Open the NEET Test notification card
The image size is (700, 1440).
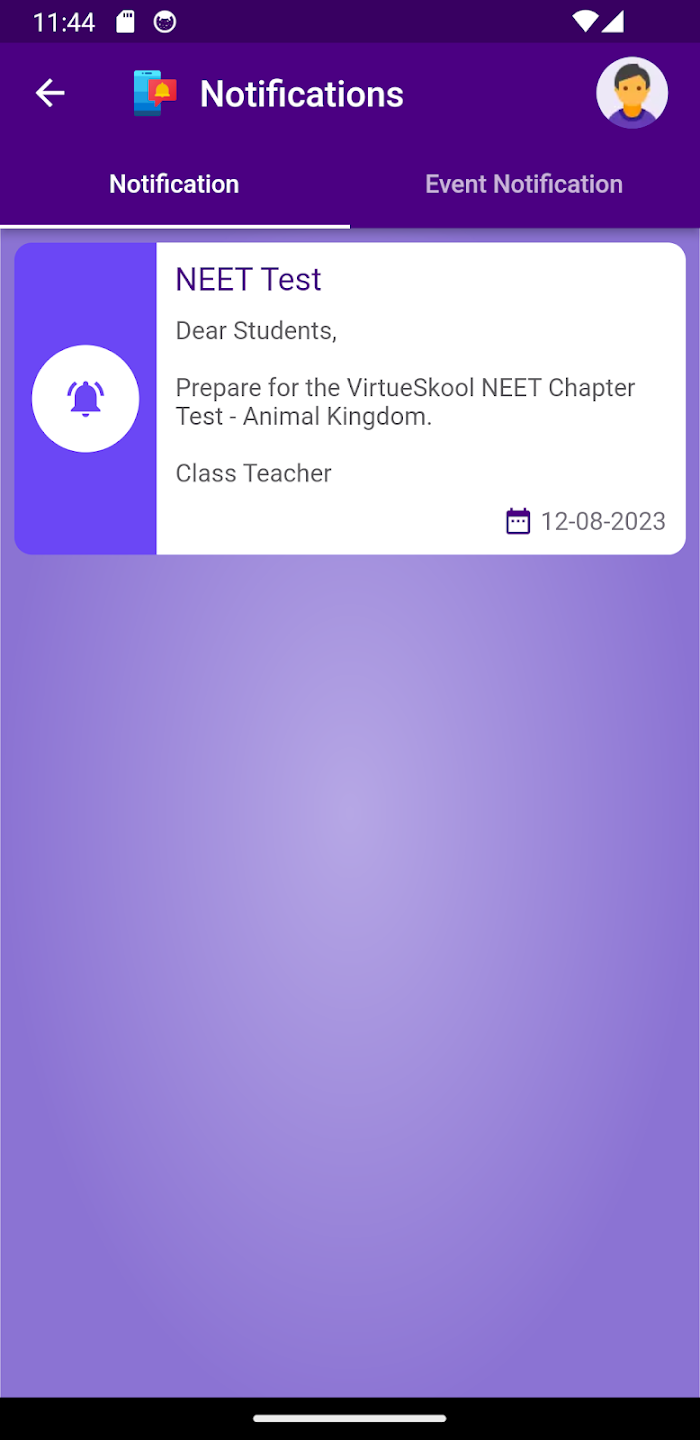pyautogui.click(x=420, y=398)
